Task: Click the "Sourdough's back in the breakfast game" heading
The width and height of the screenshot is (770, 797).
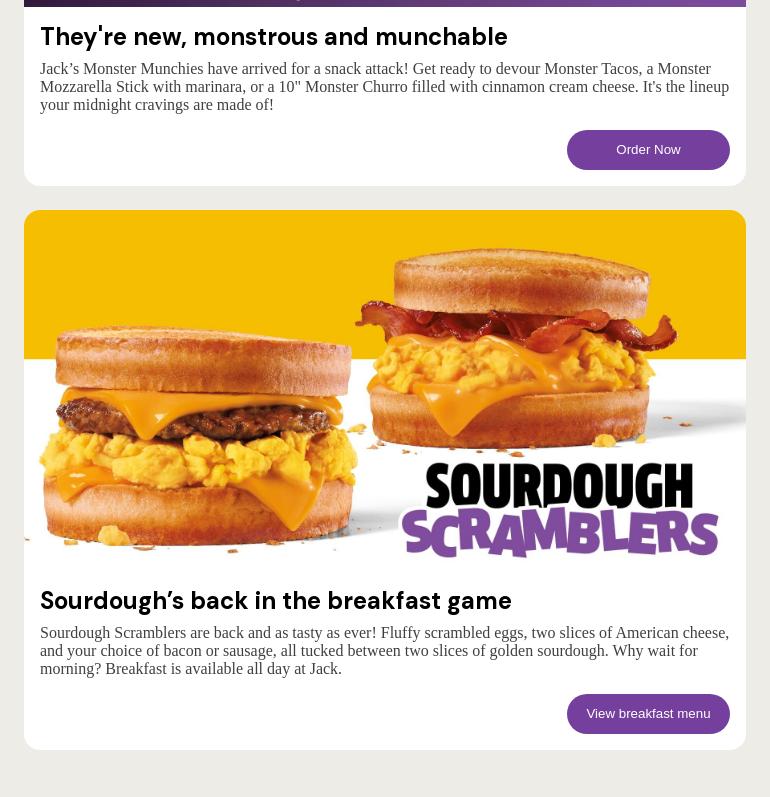Action: point(275,601)
